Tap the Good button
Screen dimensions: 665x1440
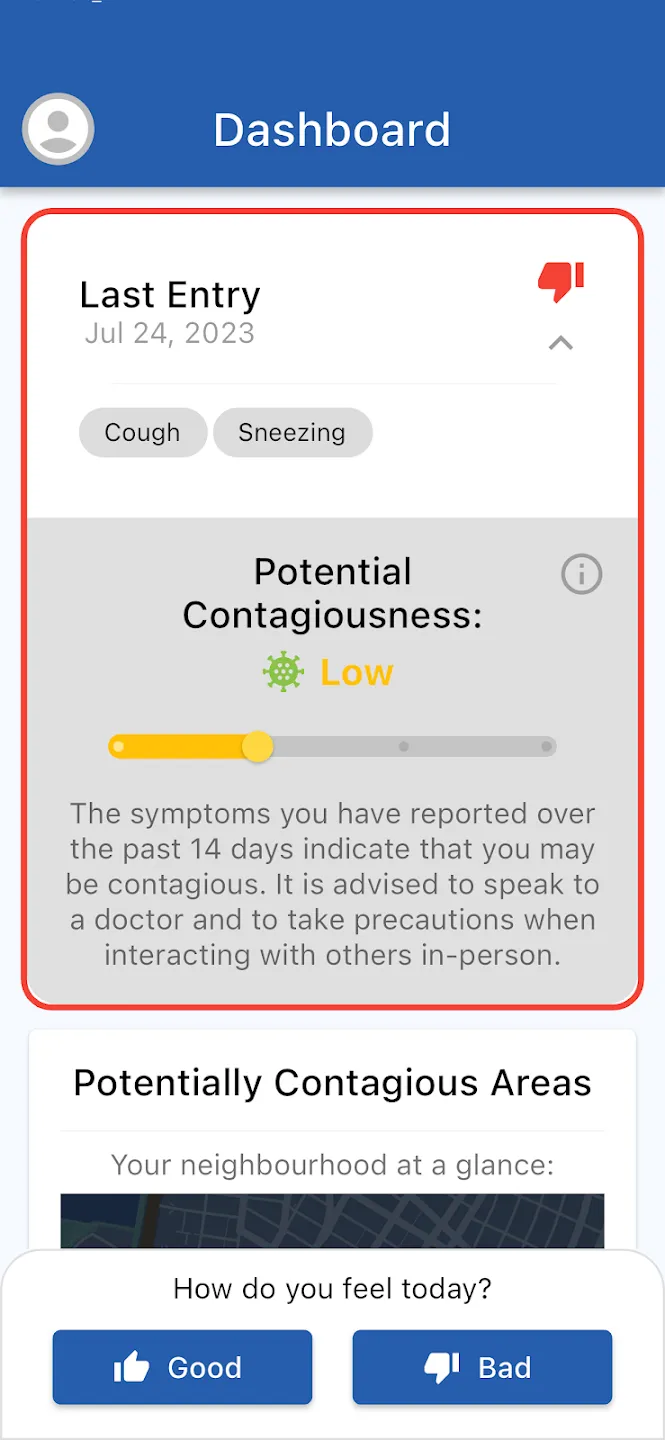coord(182,1367)
